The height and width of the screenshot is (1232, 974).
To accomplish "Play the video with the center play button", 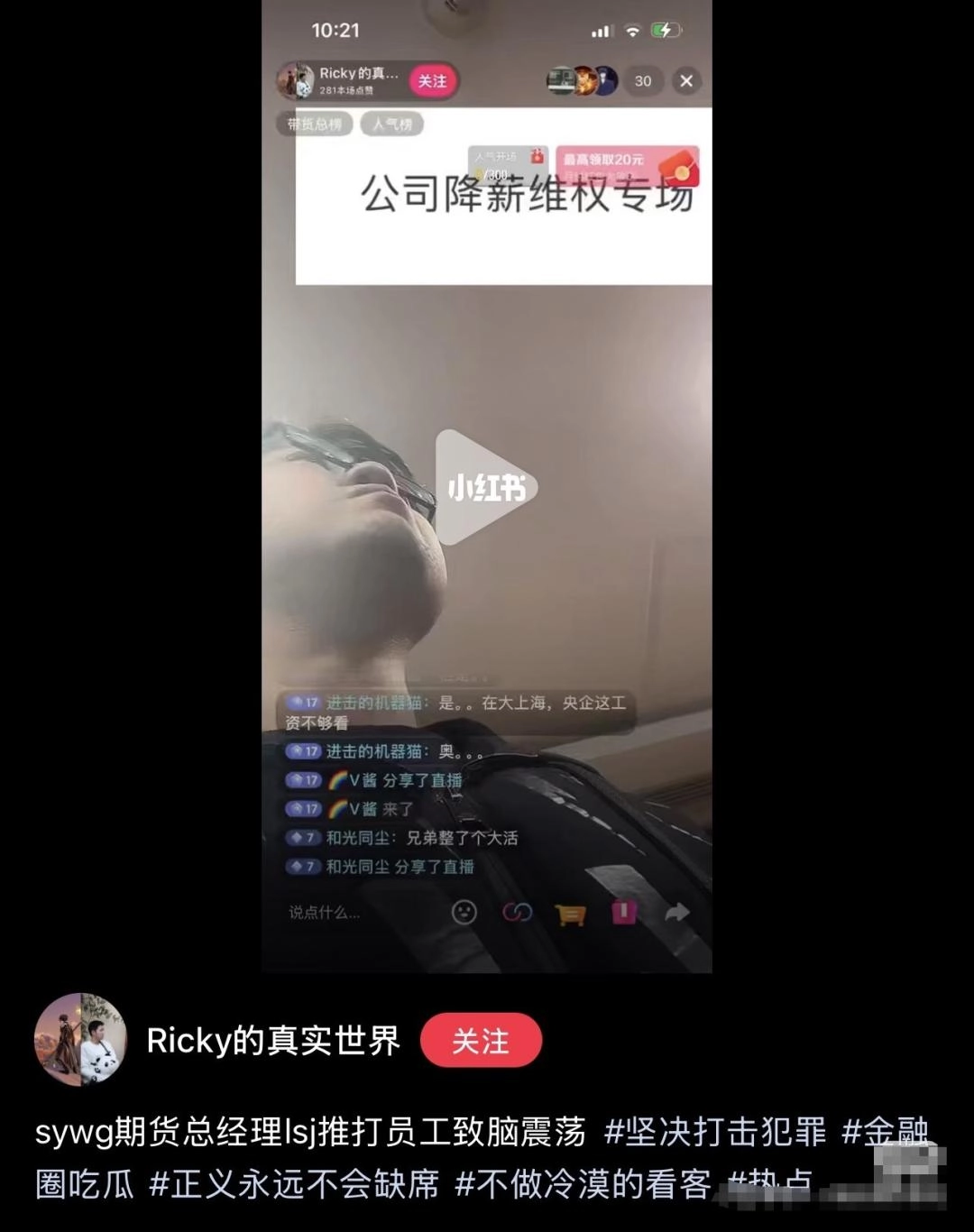I will [x=488, y=487].
